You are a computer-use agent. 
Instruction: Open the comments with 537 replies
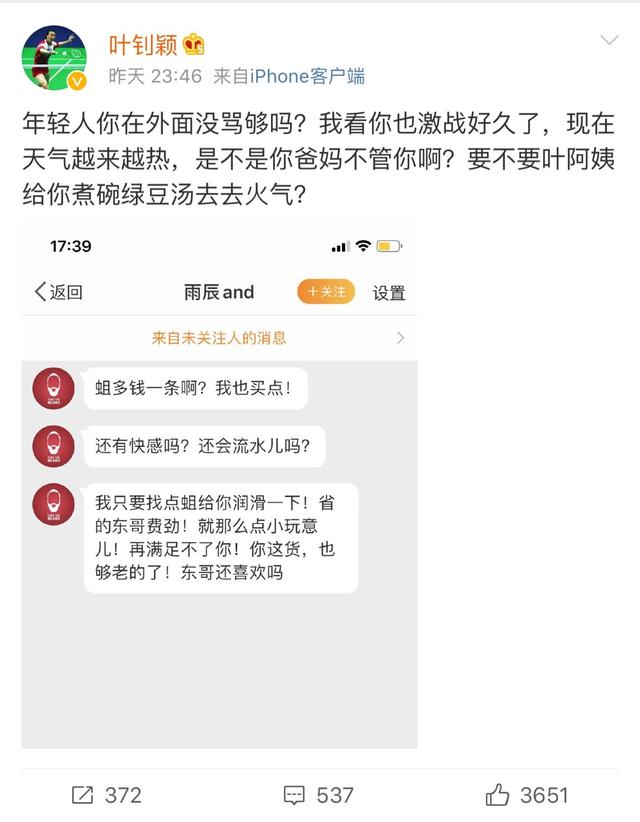[x=319, y=795]
